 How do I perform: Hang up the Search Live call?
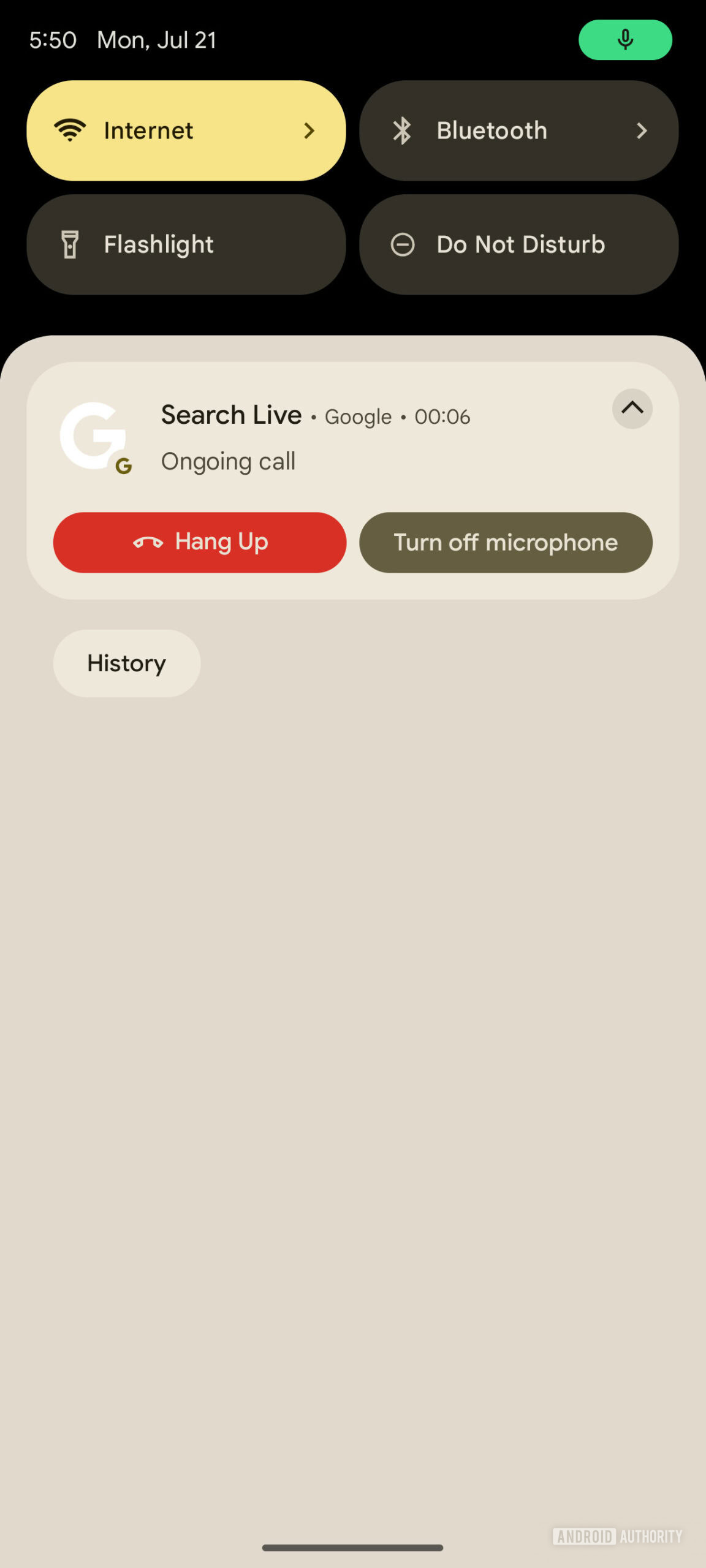click(200, 542)
